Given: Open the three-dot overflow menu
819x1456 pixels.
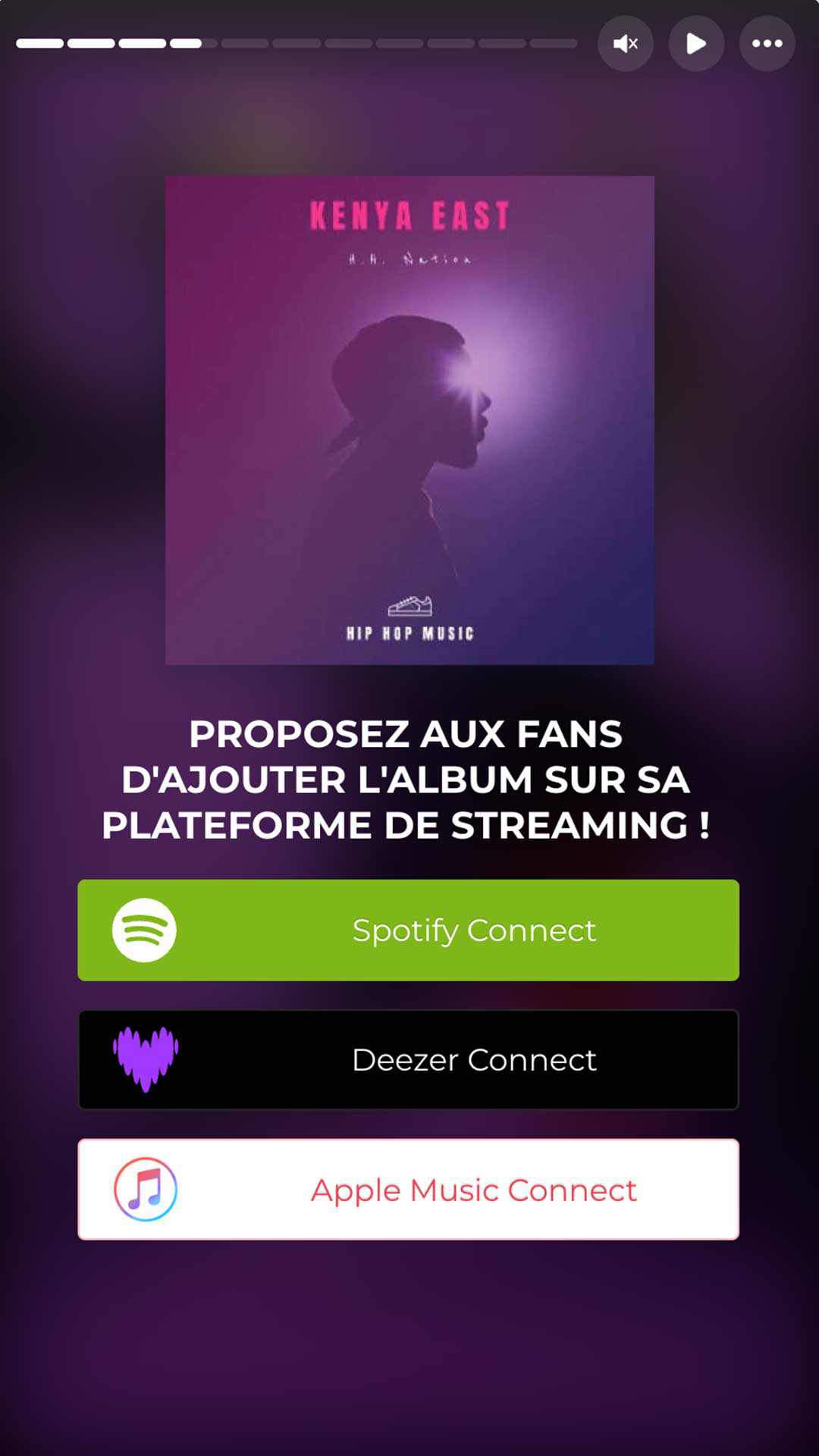Looking at the screenshot, I should click(x=767, y=44).
